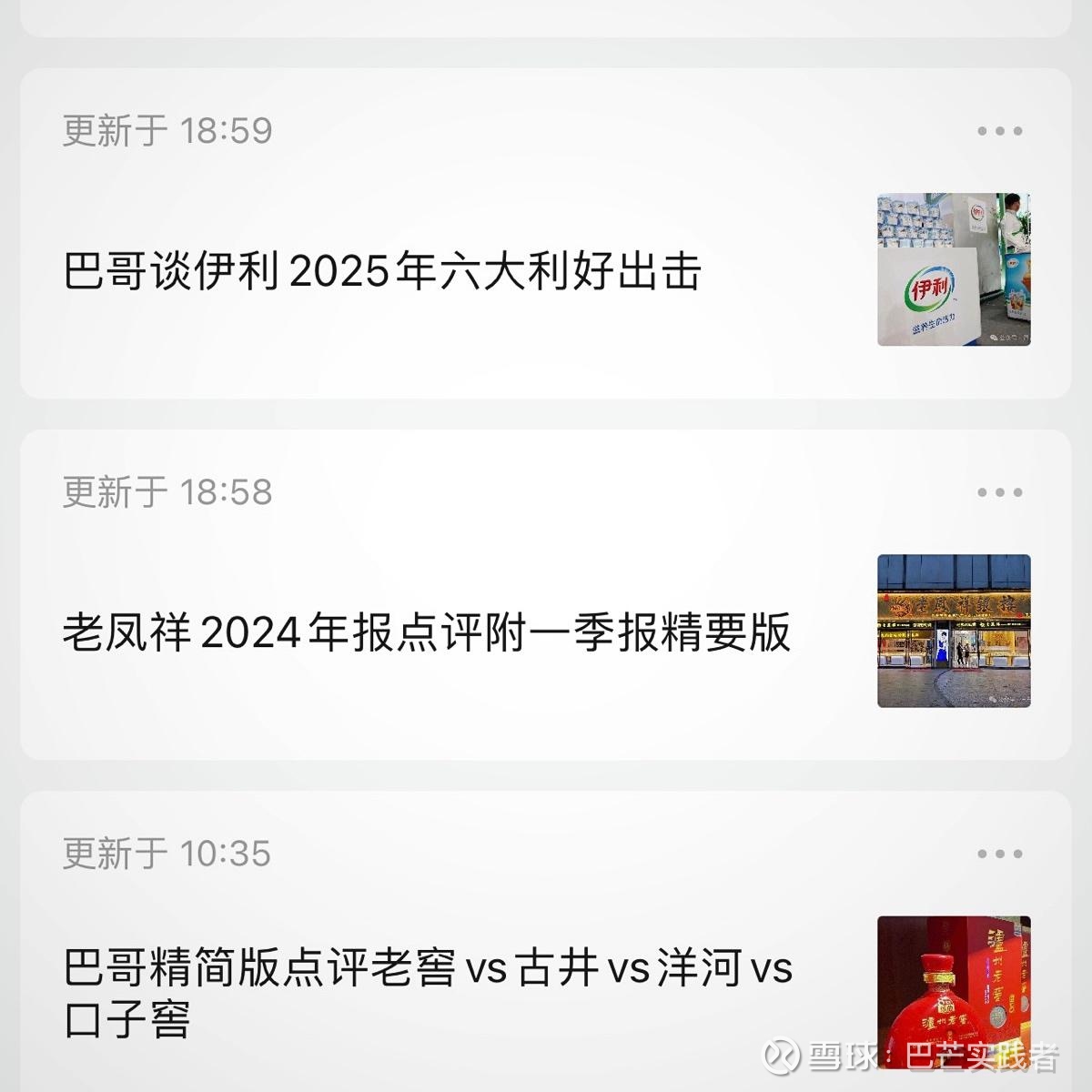Open more options for the 18:58 post
This screenshot has height=1092, width=1092.
999,492
